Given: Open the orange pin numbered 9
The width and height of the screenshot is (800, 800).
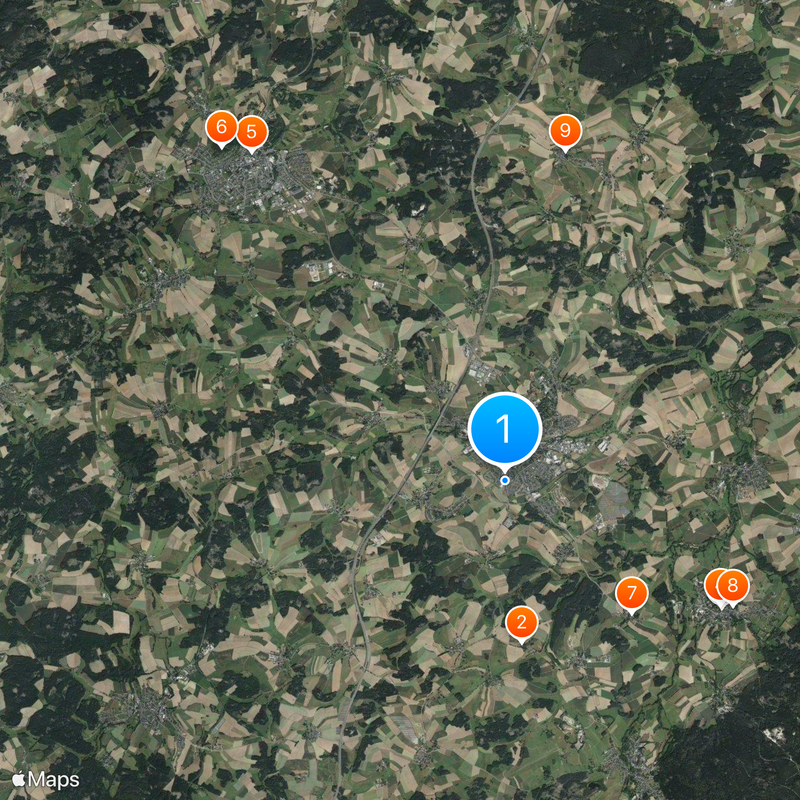Looking at the screenshot, I should (x=565, y=130).
